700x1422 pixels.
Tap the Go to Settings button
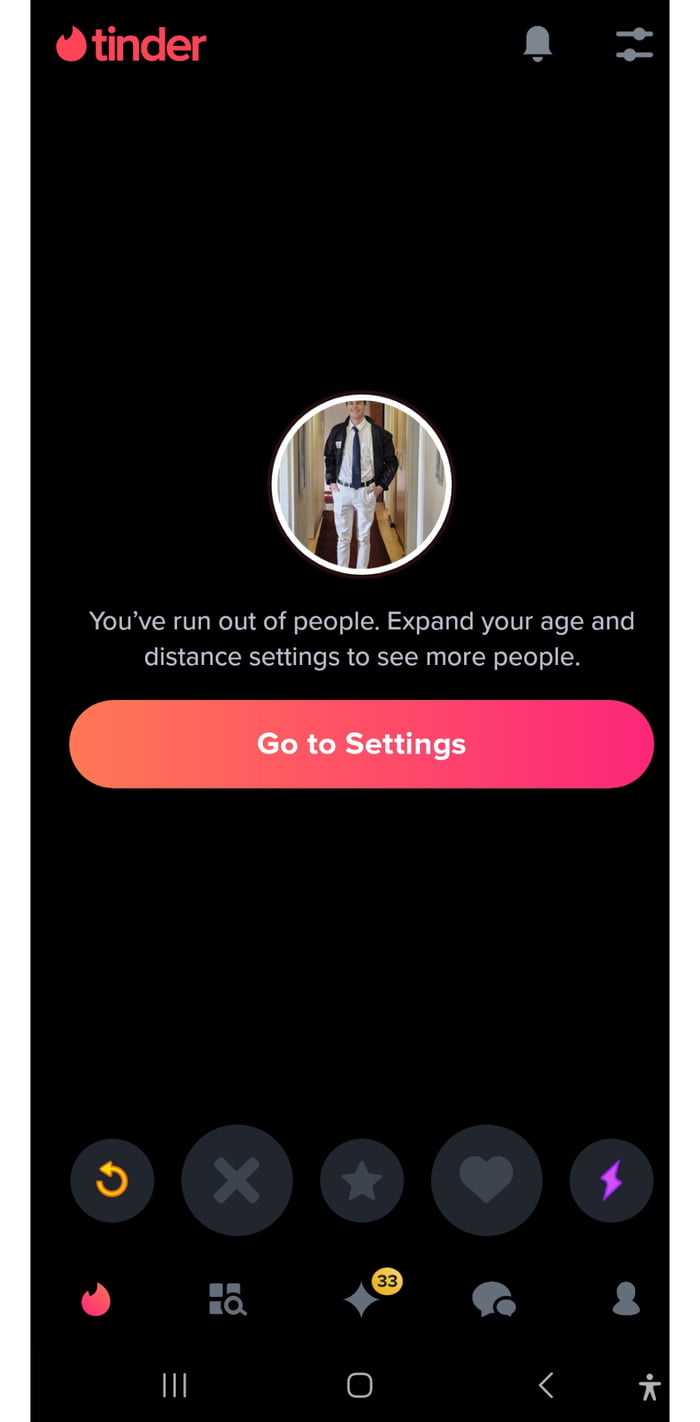[x=361, y=744]
